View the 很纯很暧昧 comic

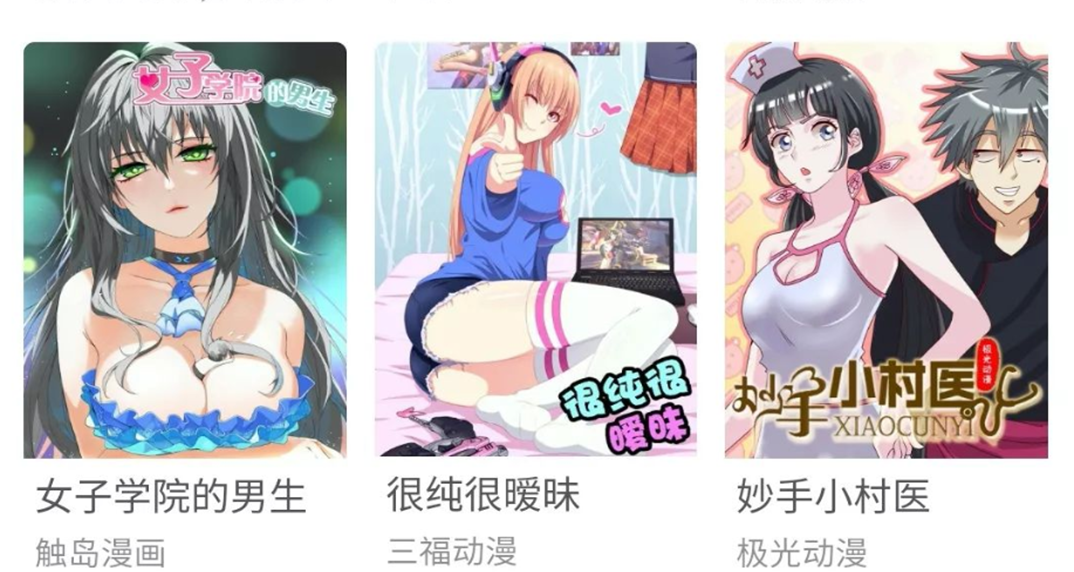pos(535,250)
